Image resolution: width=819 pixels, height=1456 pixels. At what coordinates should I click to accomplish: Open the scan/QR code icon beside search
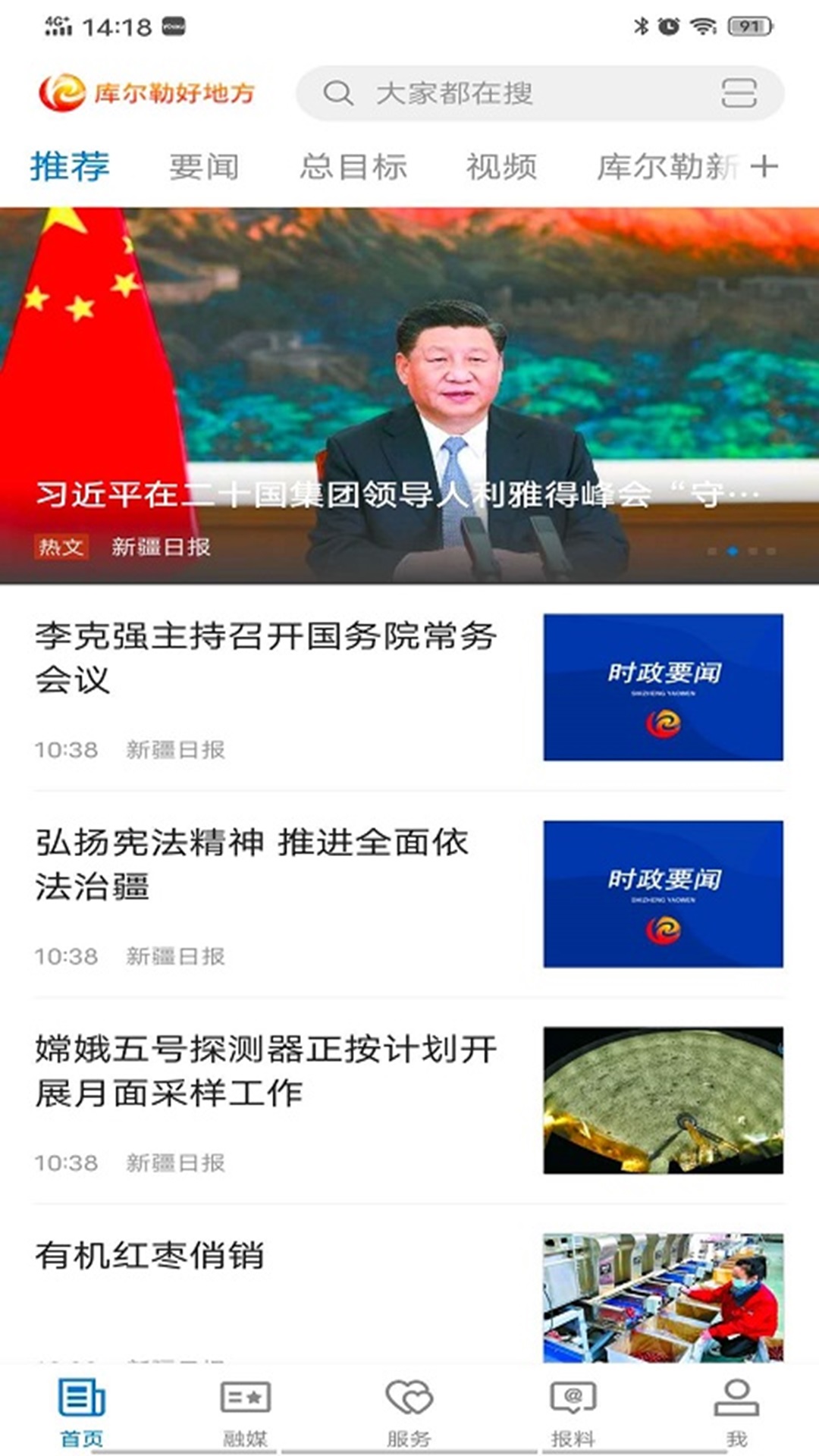pyautogui.click(x=739, y=94)
